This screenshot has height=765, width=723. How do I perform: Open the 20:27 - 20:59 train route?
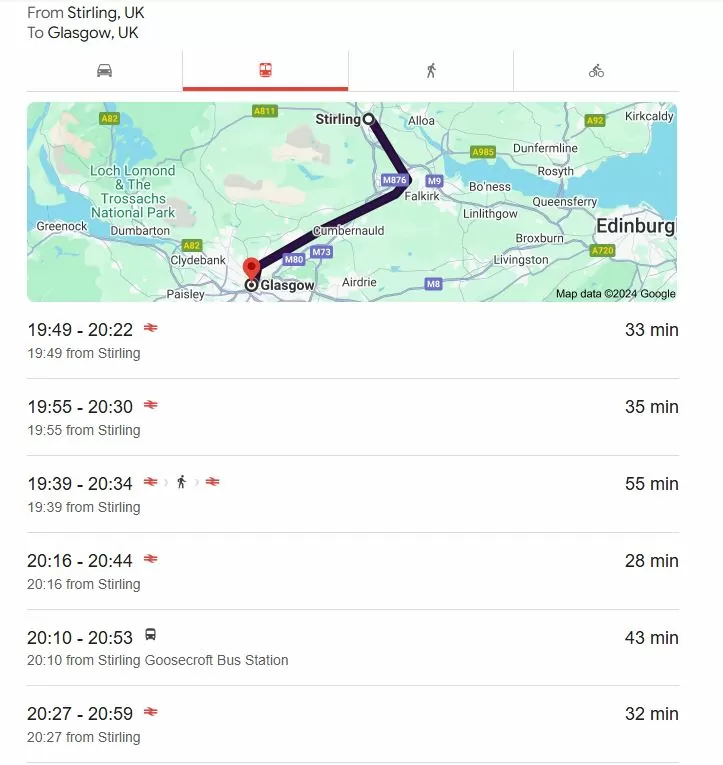pos(352,724)
